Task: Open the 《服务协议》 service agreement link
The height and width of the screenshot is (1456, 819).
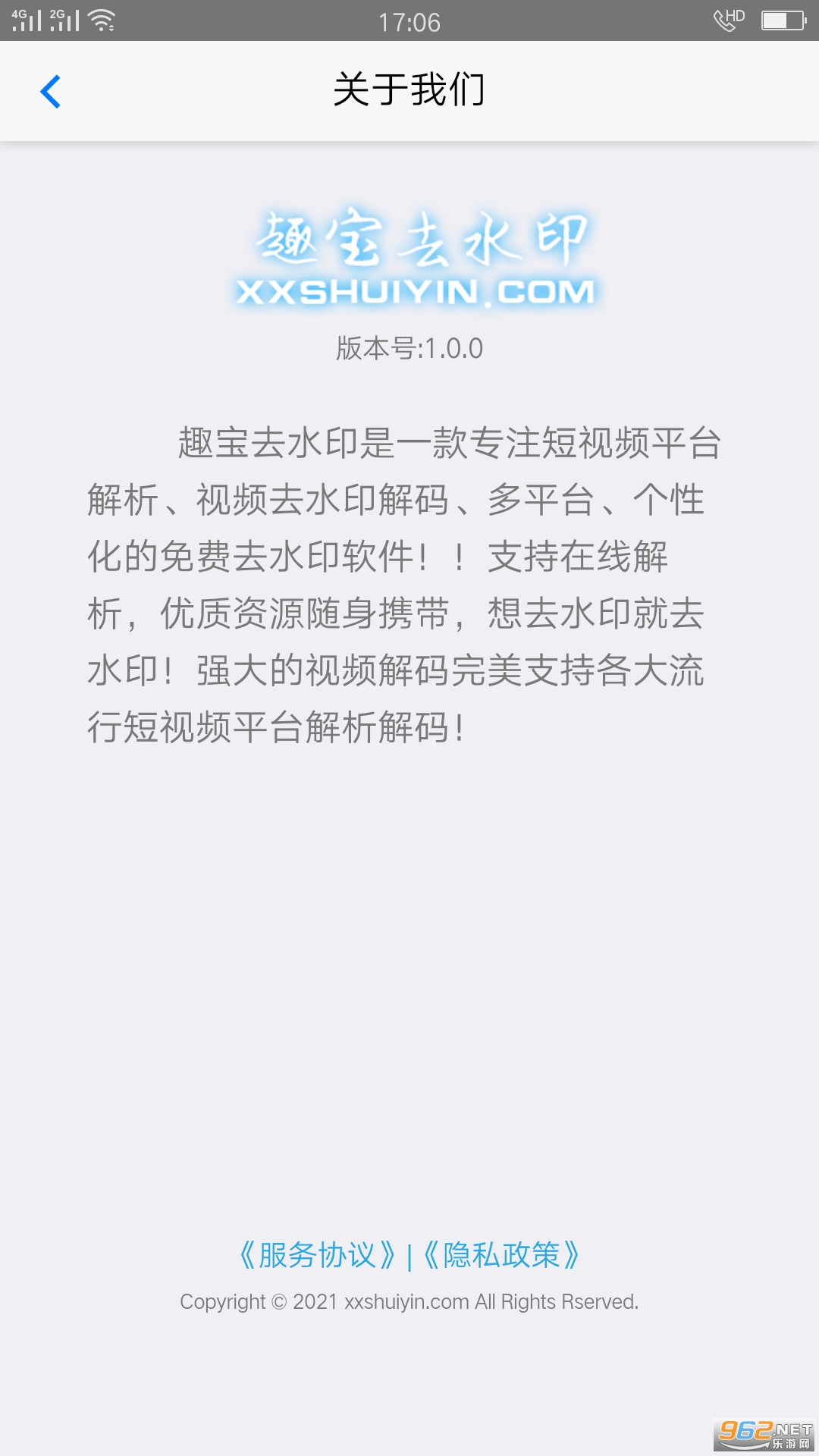Action: pos(317,1255)
